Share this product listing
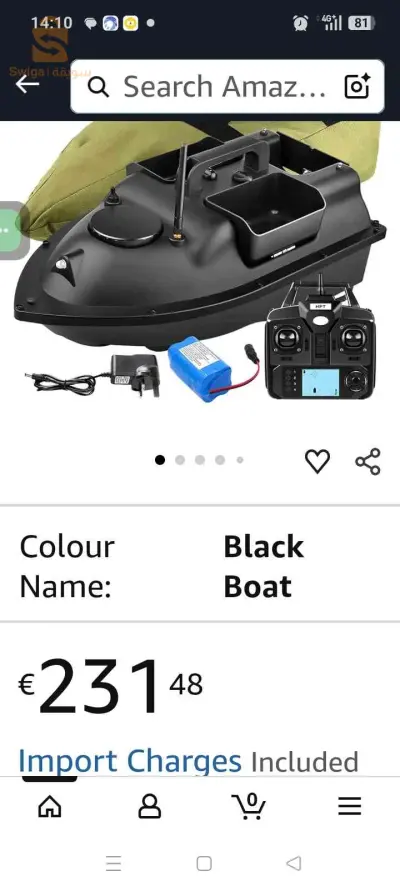 coord(368,461)
